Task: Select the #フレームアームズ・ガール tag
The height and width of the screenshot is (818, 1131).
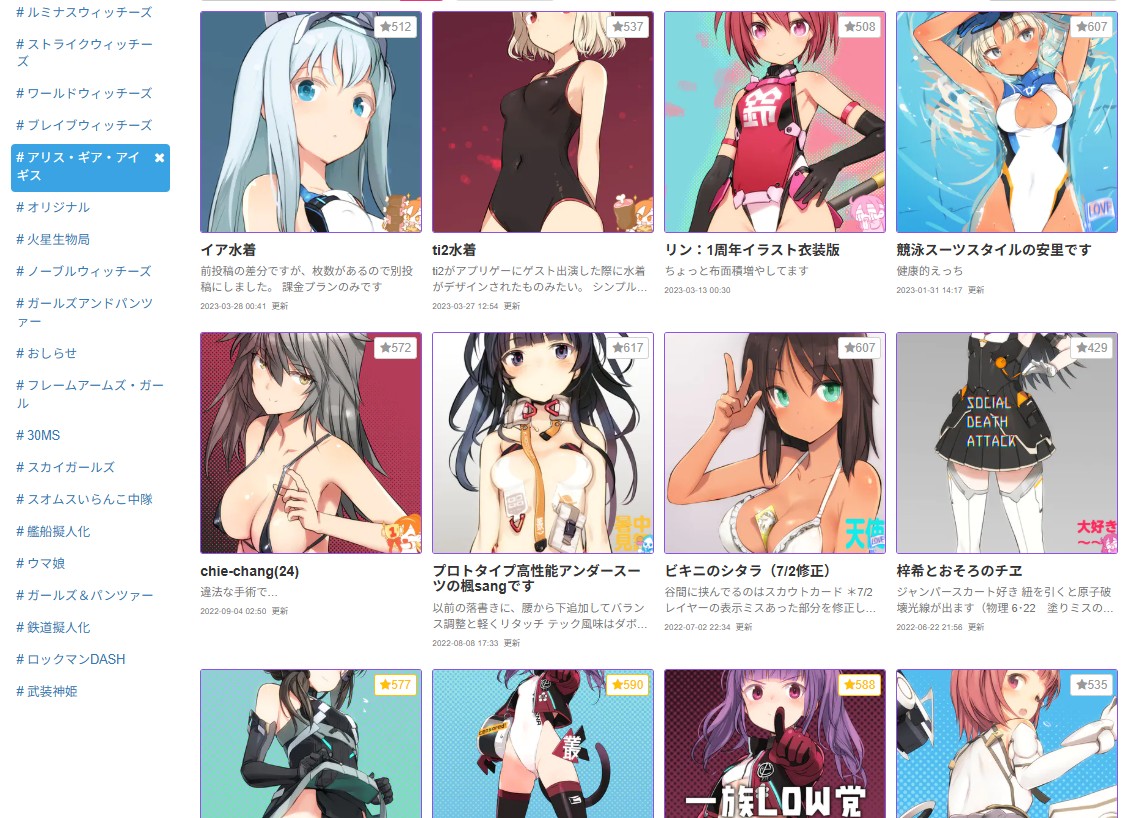Action: pyautogui.click(x=90, y=394)
